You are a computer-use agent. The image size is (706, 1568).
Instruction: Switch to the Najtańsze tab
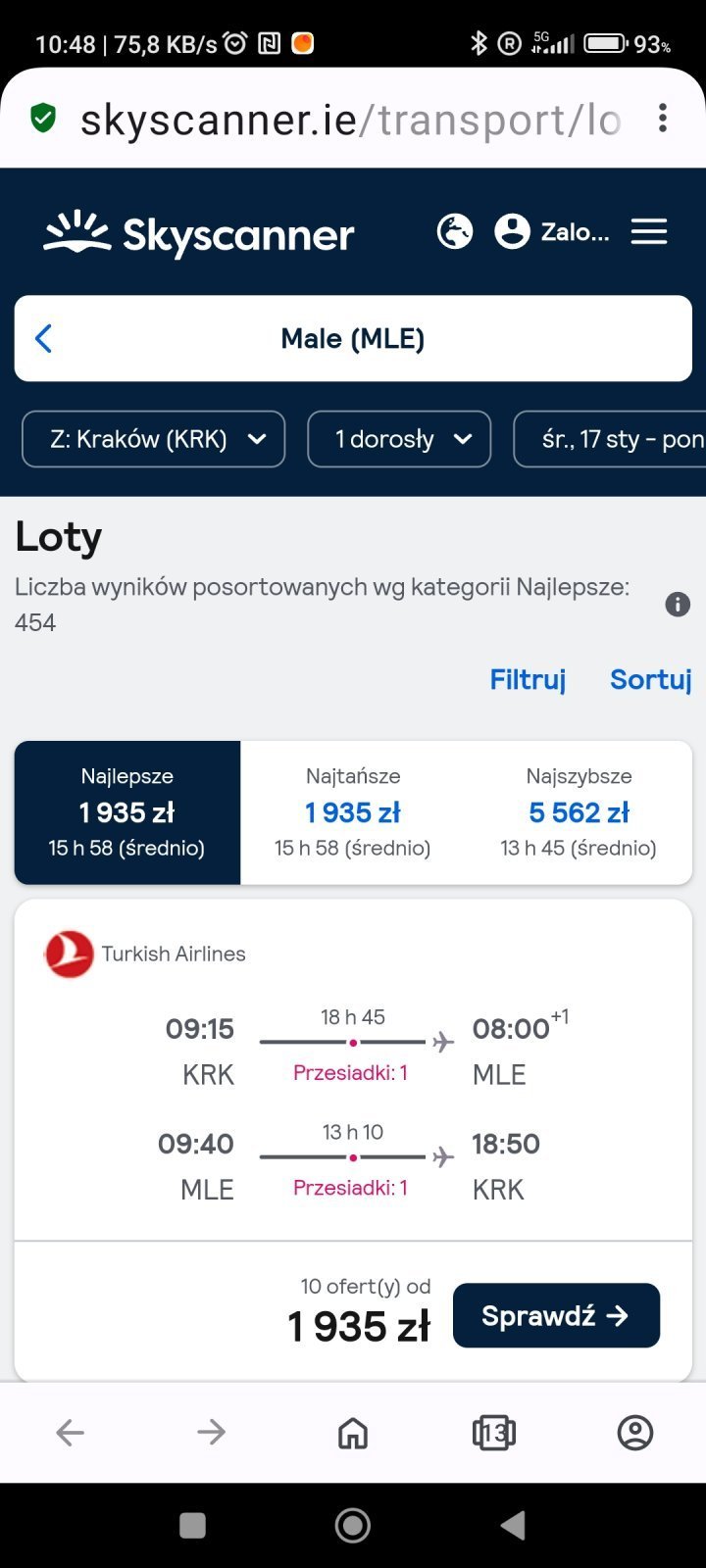point(353,812)
